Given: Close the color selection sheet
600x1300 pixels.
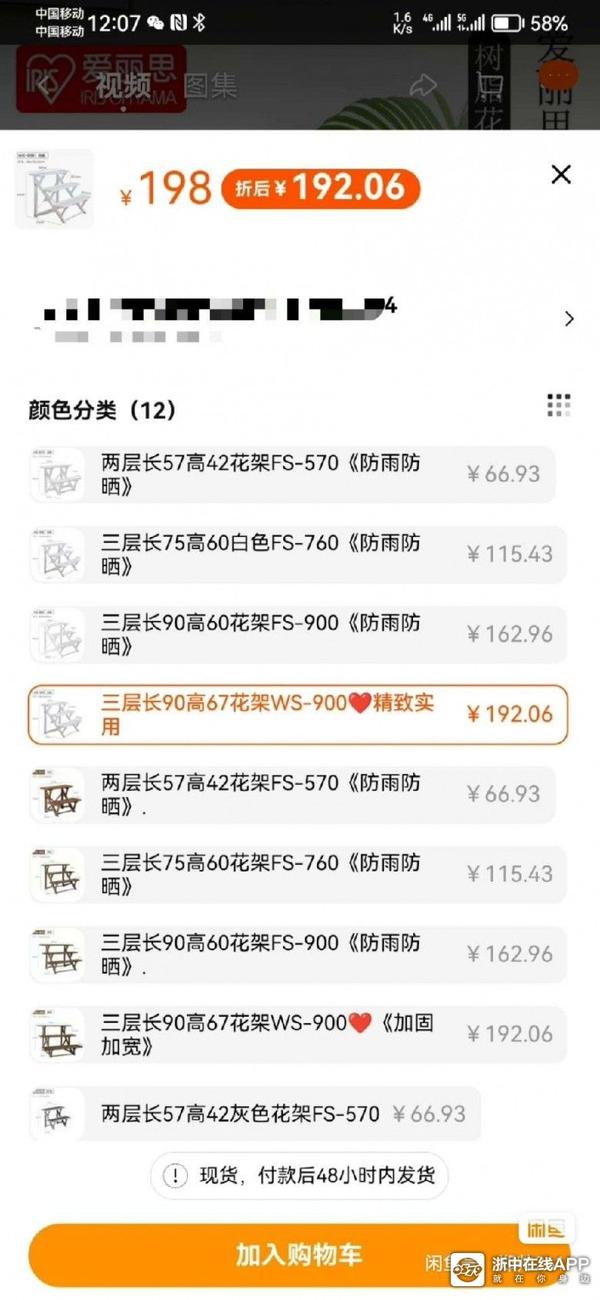Looking at the screenshot, I should click(561, 175).
